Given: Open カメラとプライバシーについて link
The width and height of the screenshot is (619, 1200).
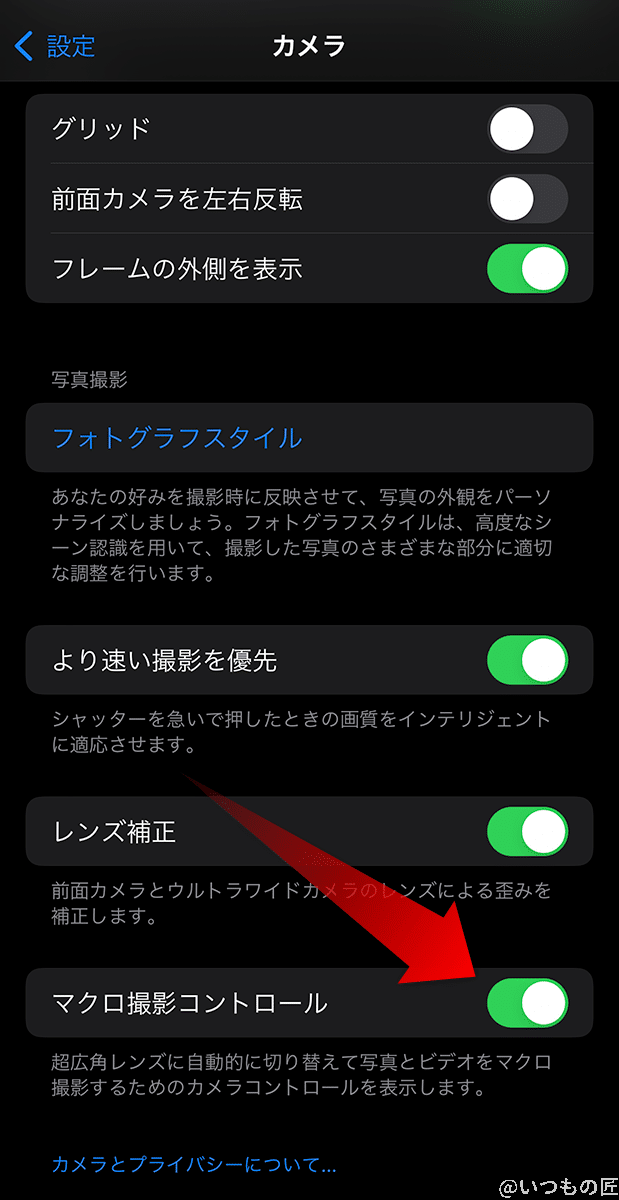Looking at the screenshot, I should 193,1164.
